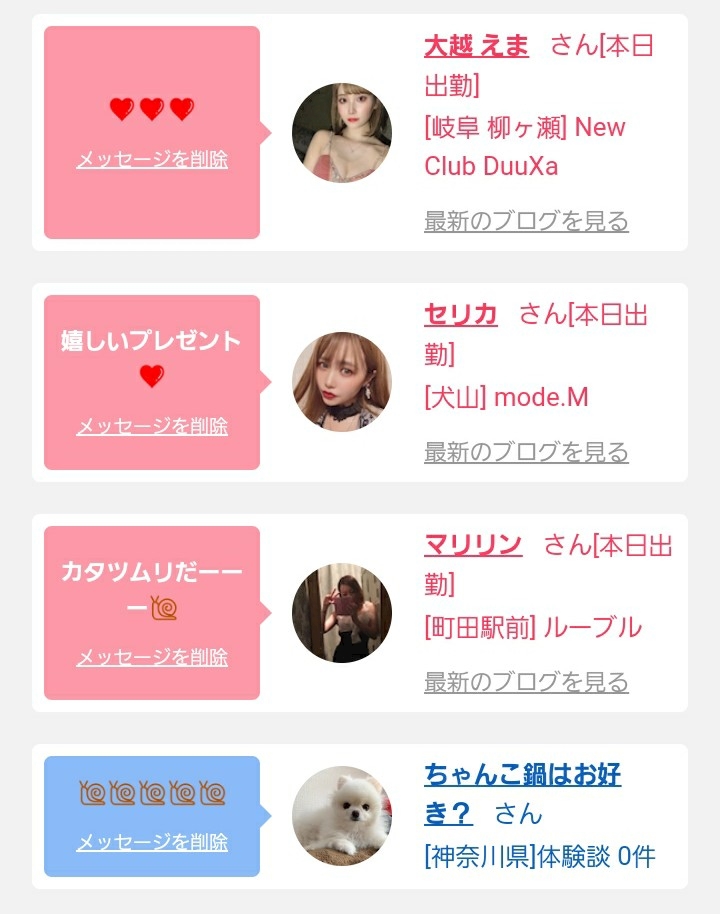Delete the カタツムリだ message
This screenshot has height=914, width=720.
coord(152,657)
